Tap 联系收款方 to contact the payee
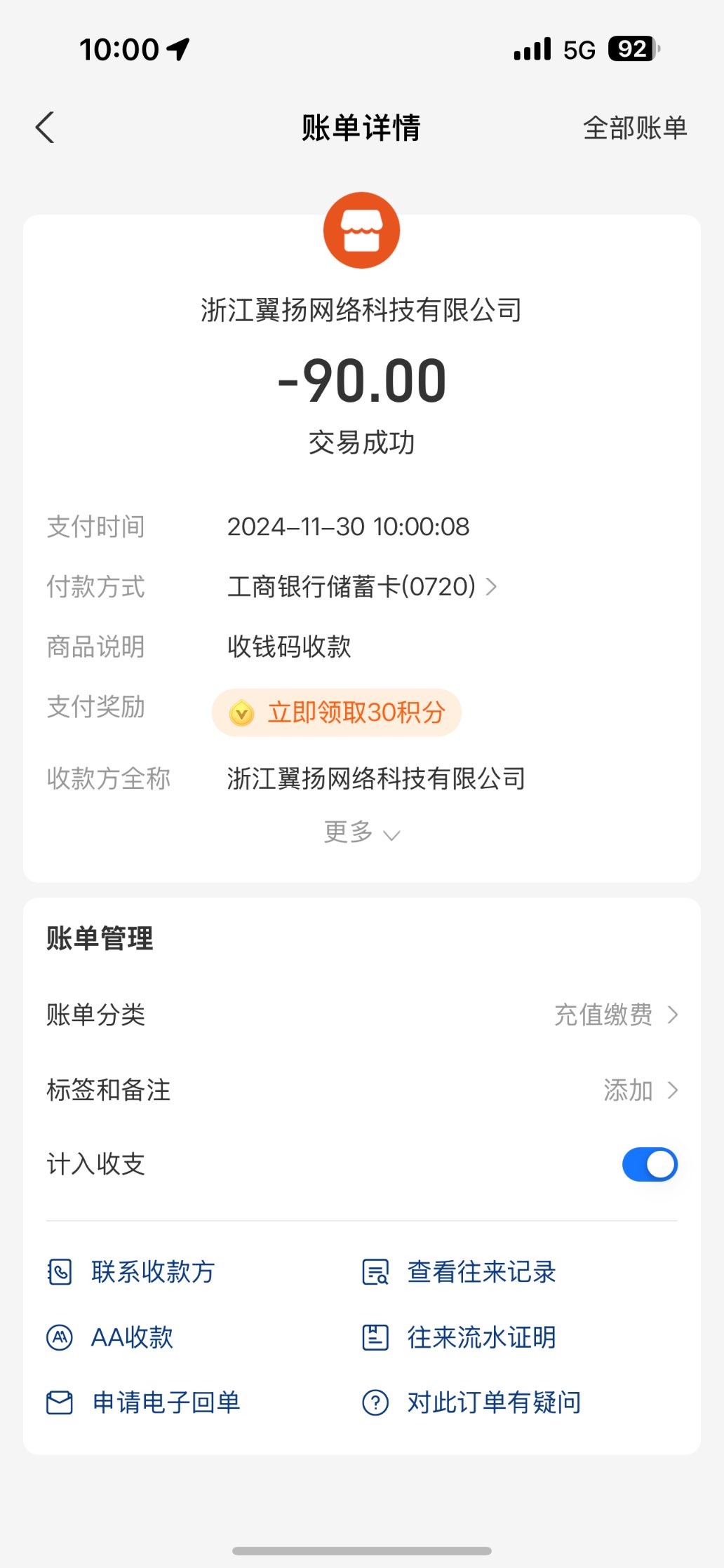Image resolution: width=724 pixels, height=1568 pixels. (x=132, y=1271)
